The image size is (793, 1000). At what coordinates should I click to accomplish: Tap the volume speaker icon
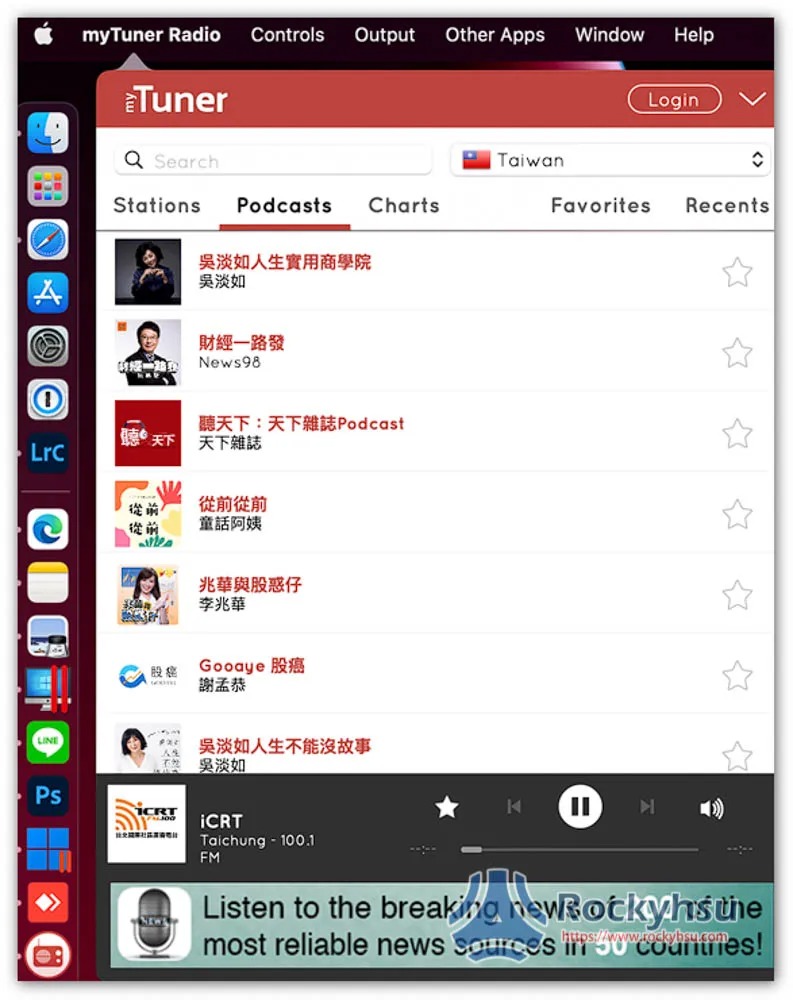[711, 808]
